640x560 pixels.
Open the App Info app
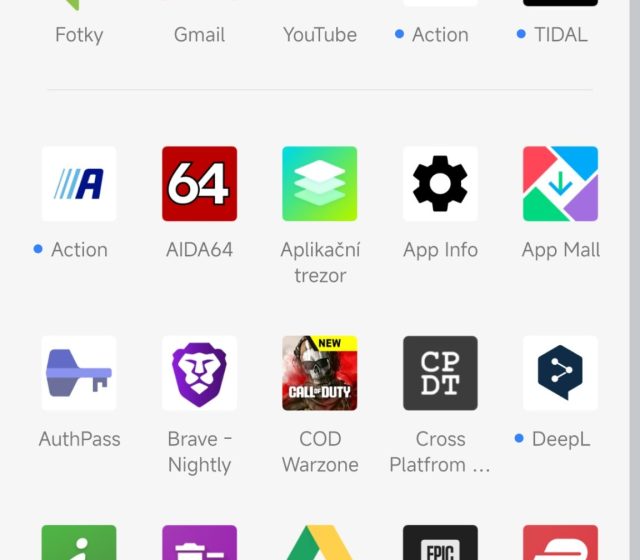tap(440, 184)
